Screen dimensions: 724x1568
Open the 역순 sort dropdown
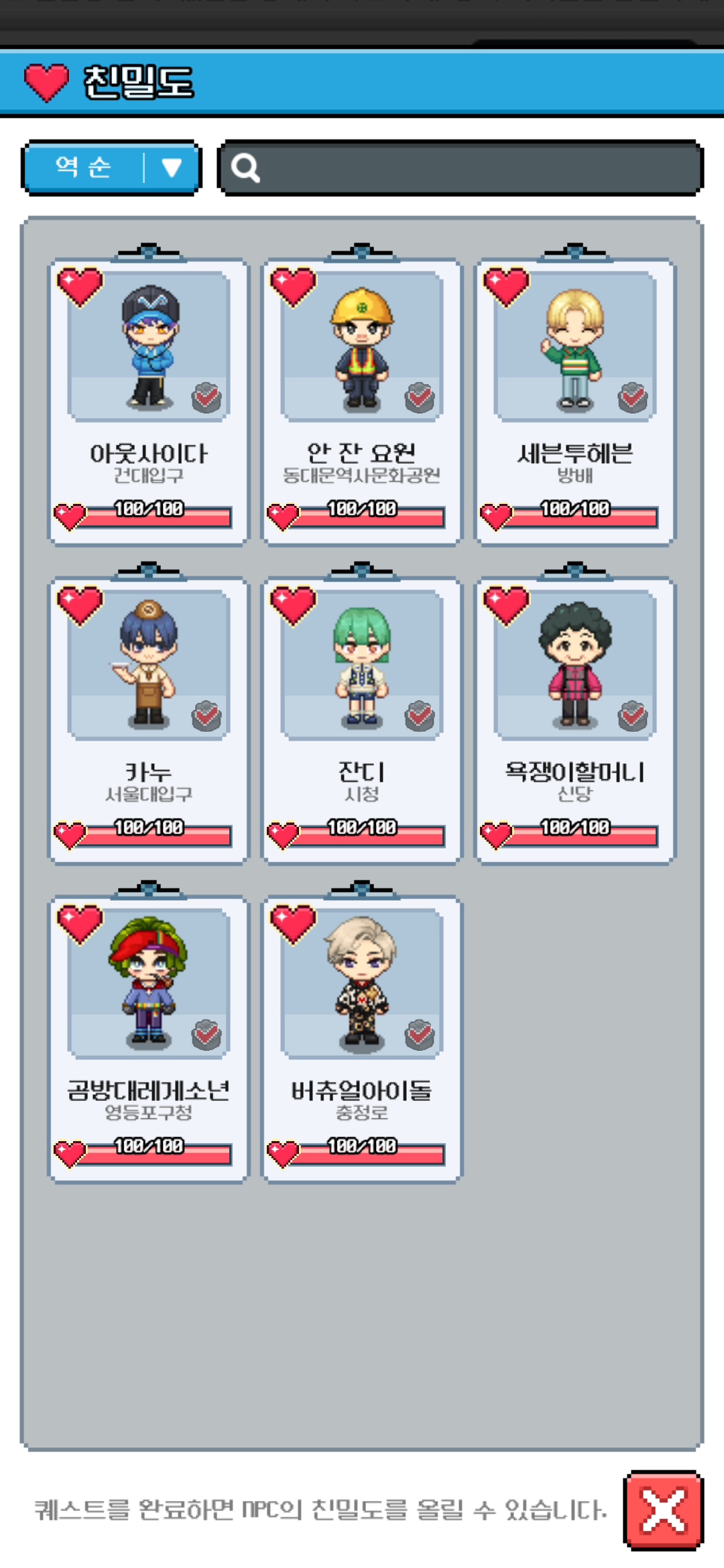[111, 168]
